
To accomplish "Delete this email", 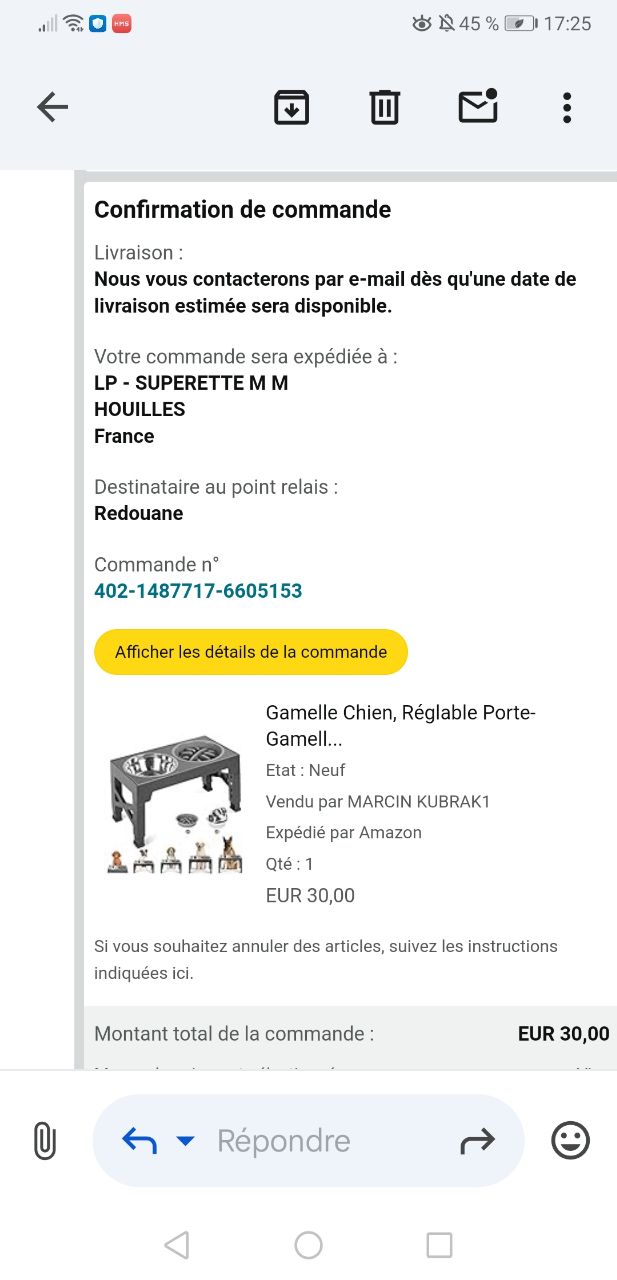I will pyautogui.click(x=385, y=107).
